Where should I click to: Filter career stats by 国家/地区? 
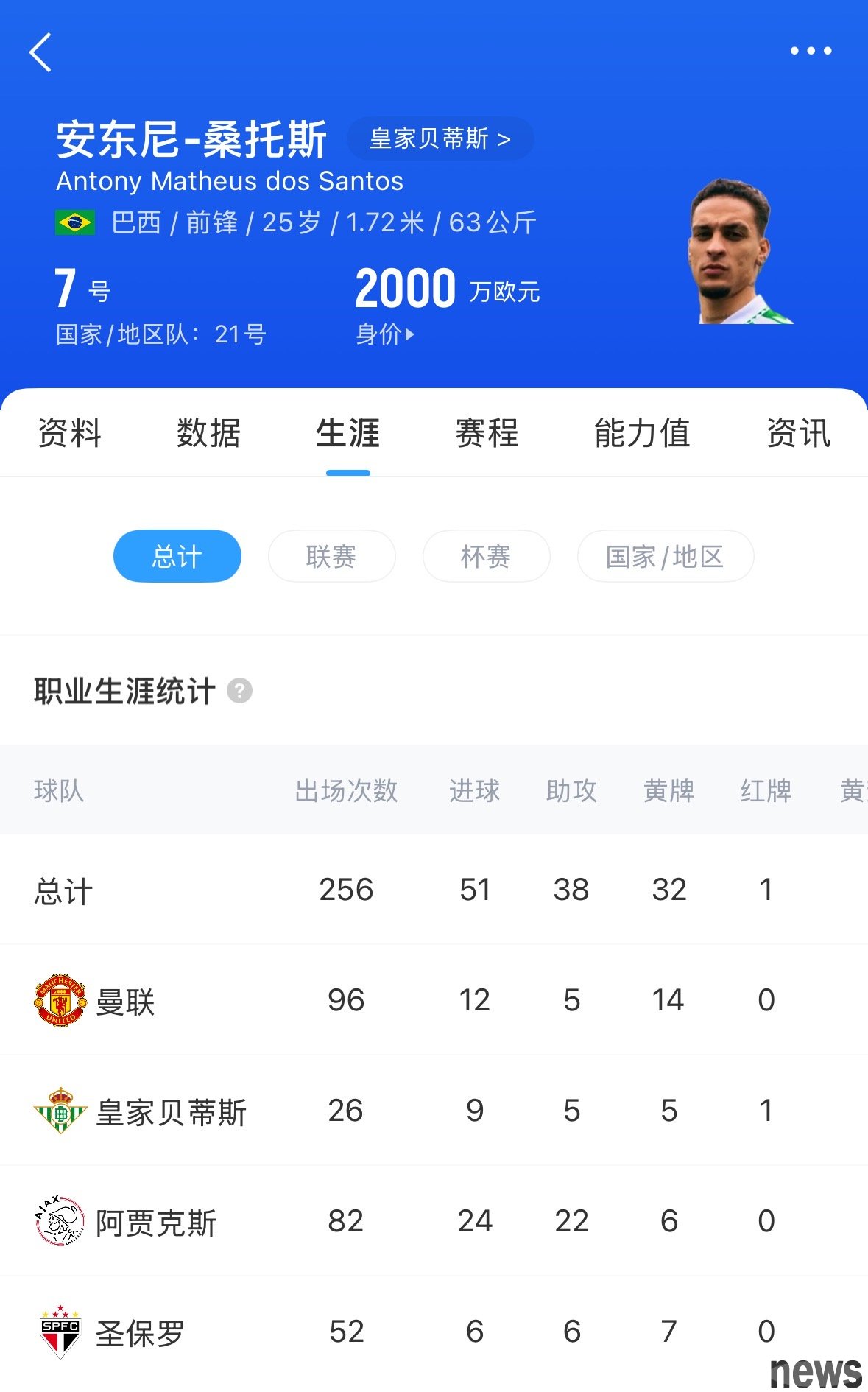click(x=665, y=556)
